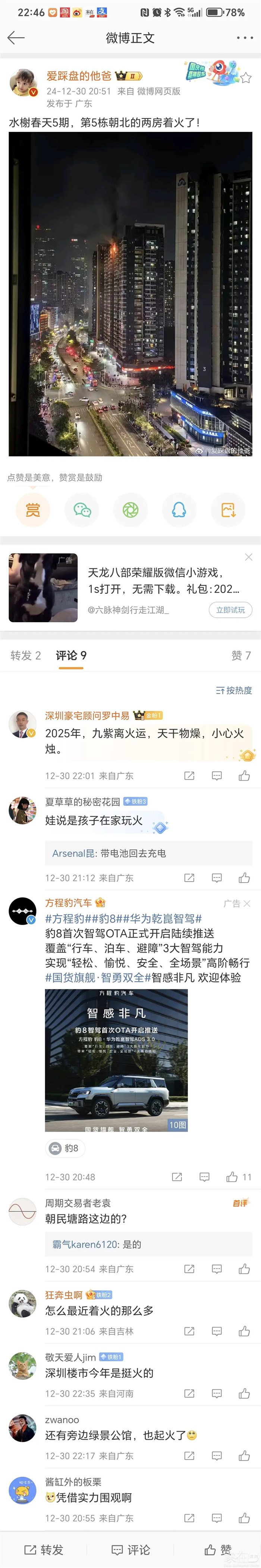
Task: Tap 评论 in the bottom bar
Action: [130, 1549]
